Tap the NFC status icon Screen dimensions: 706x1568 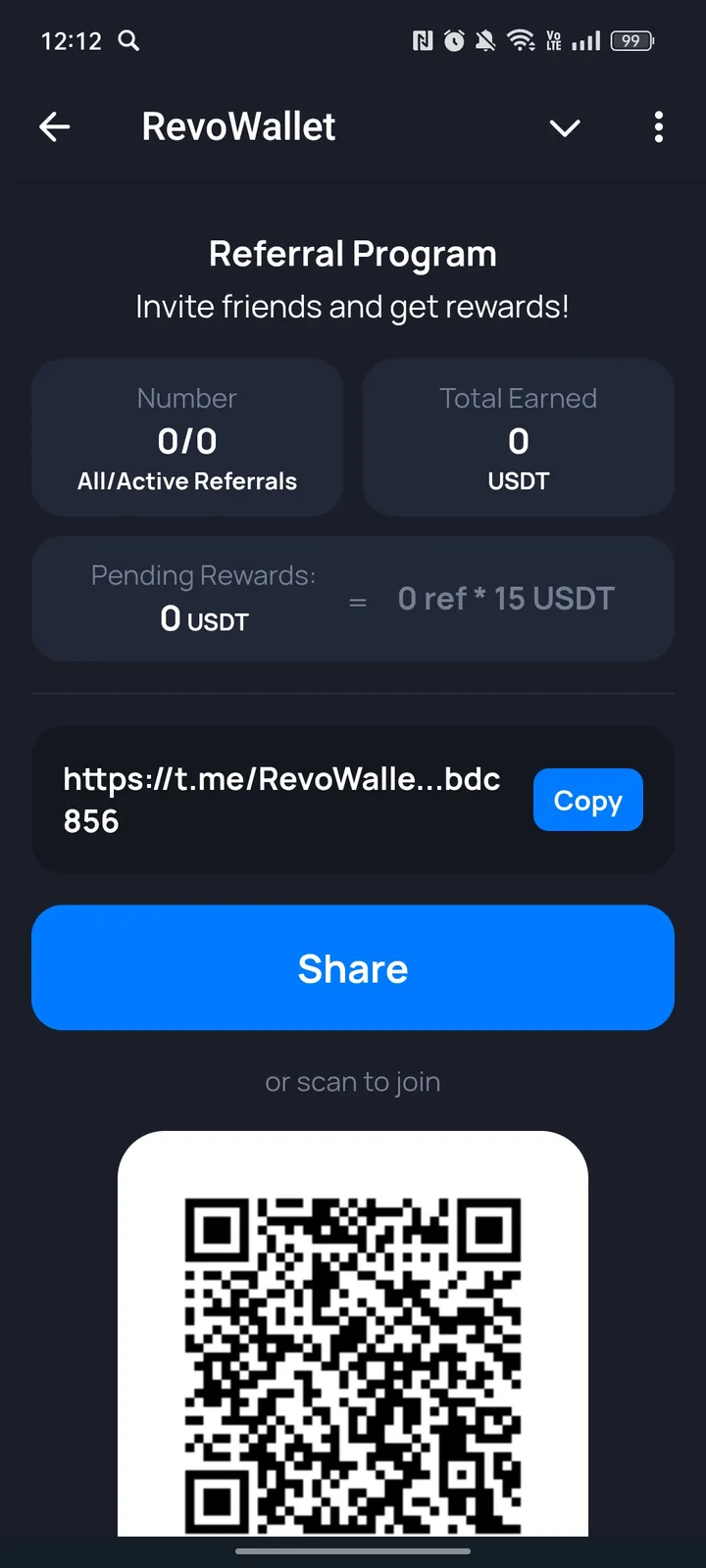[x=423, y=41]
